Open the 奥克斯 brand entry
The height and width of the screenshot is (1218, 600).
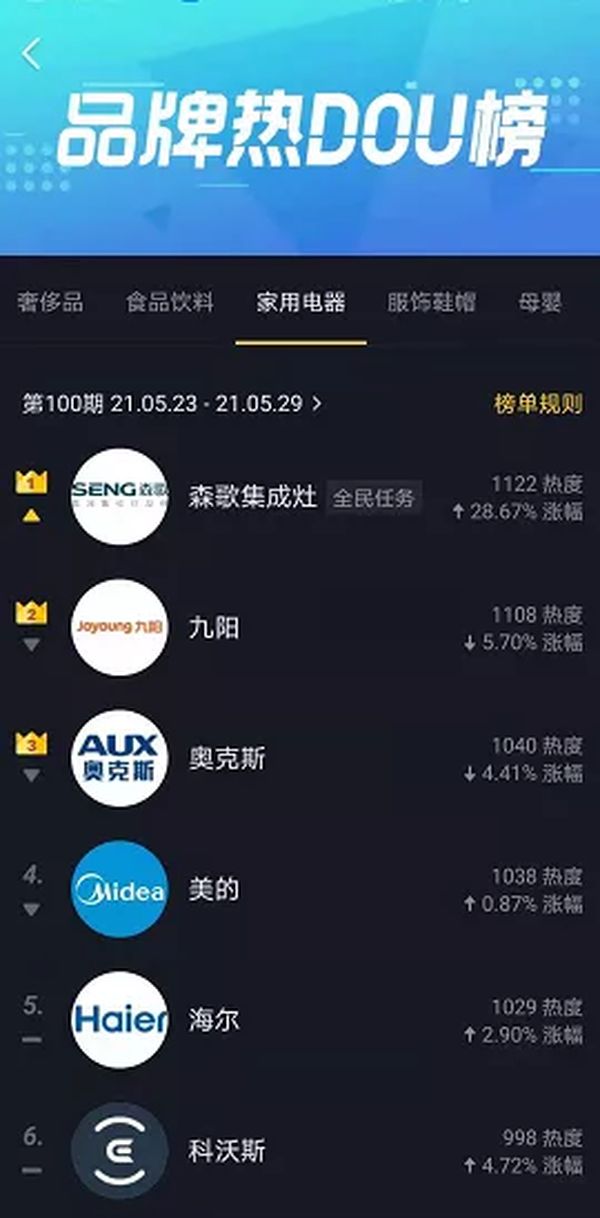click(x=227, y=759)
